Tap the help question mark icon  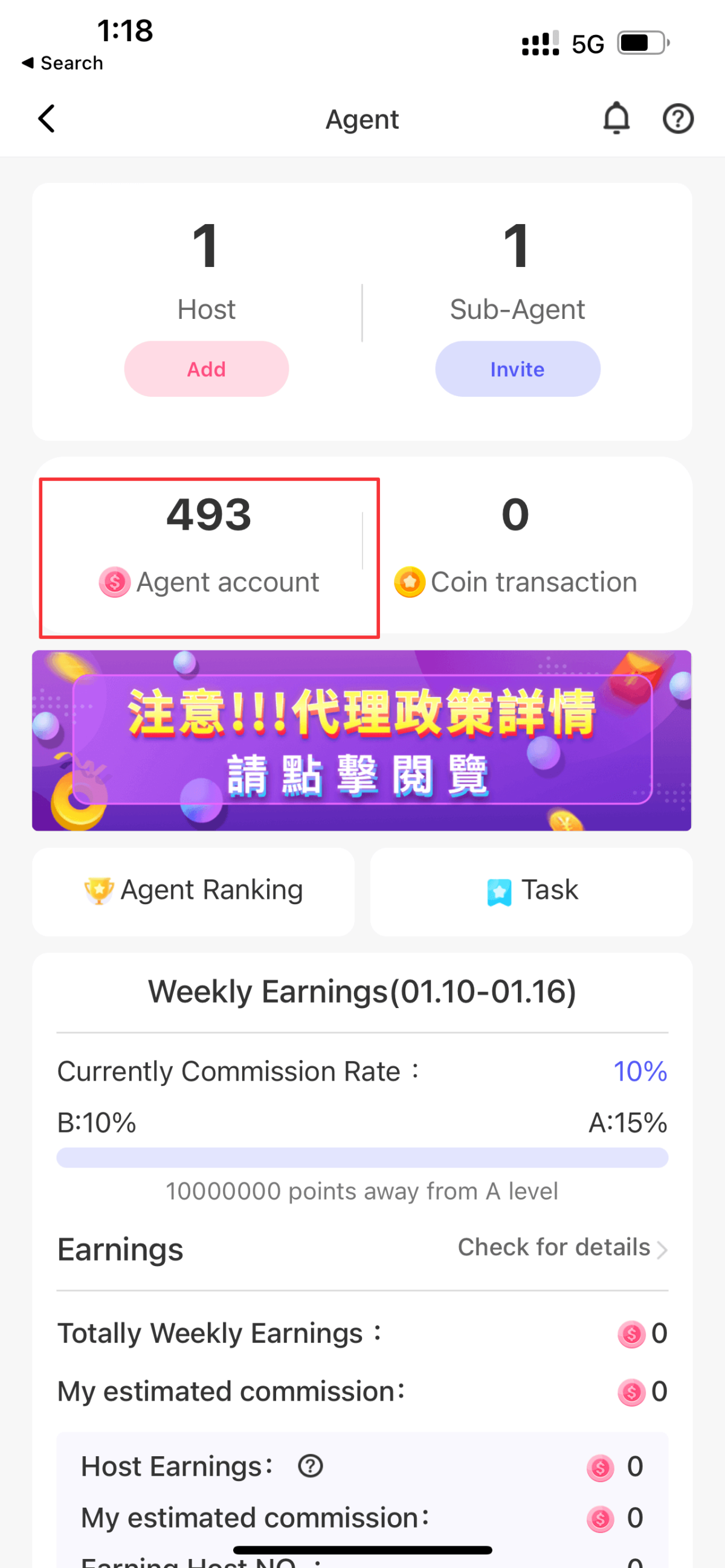tap(677, 119)
